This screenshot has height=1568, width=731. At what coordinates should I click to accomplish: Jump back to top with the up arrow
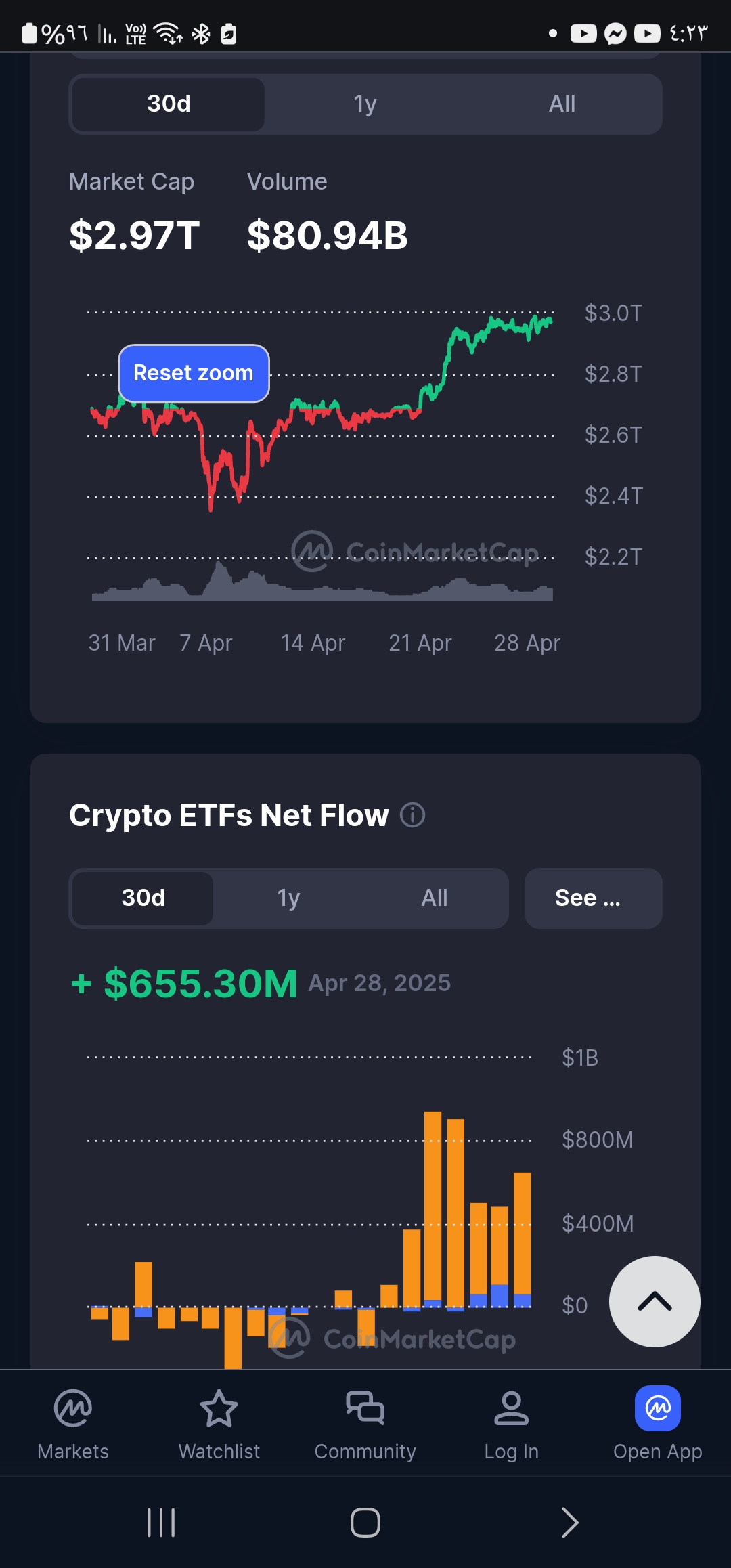[x=655, y=1301]
